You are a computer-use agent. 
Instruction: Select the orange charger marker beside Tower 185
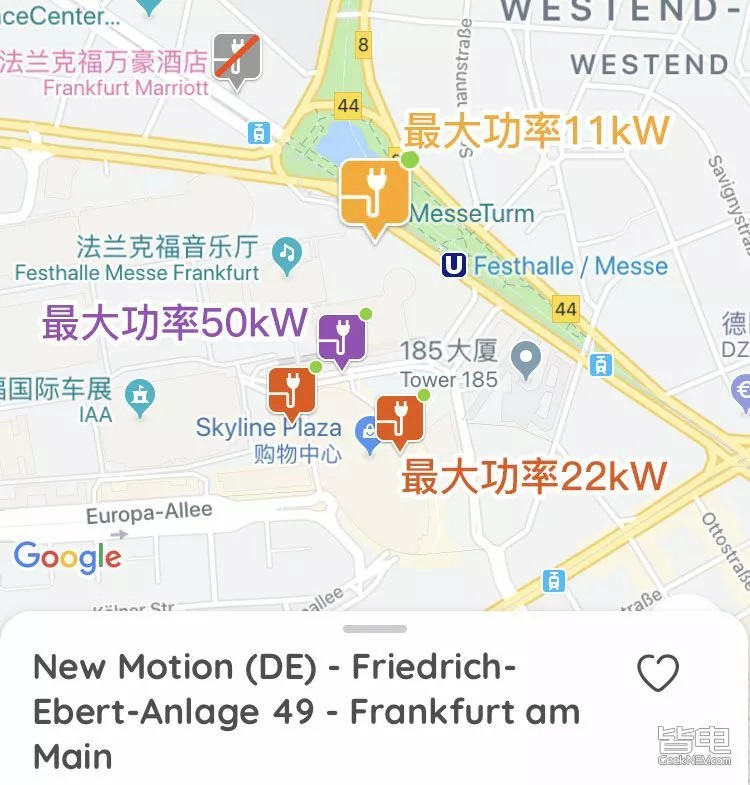[399, 419]
